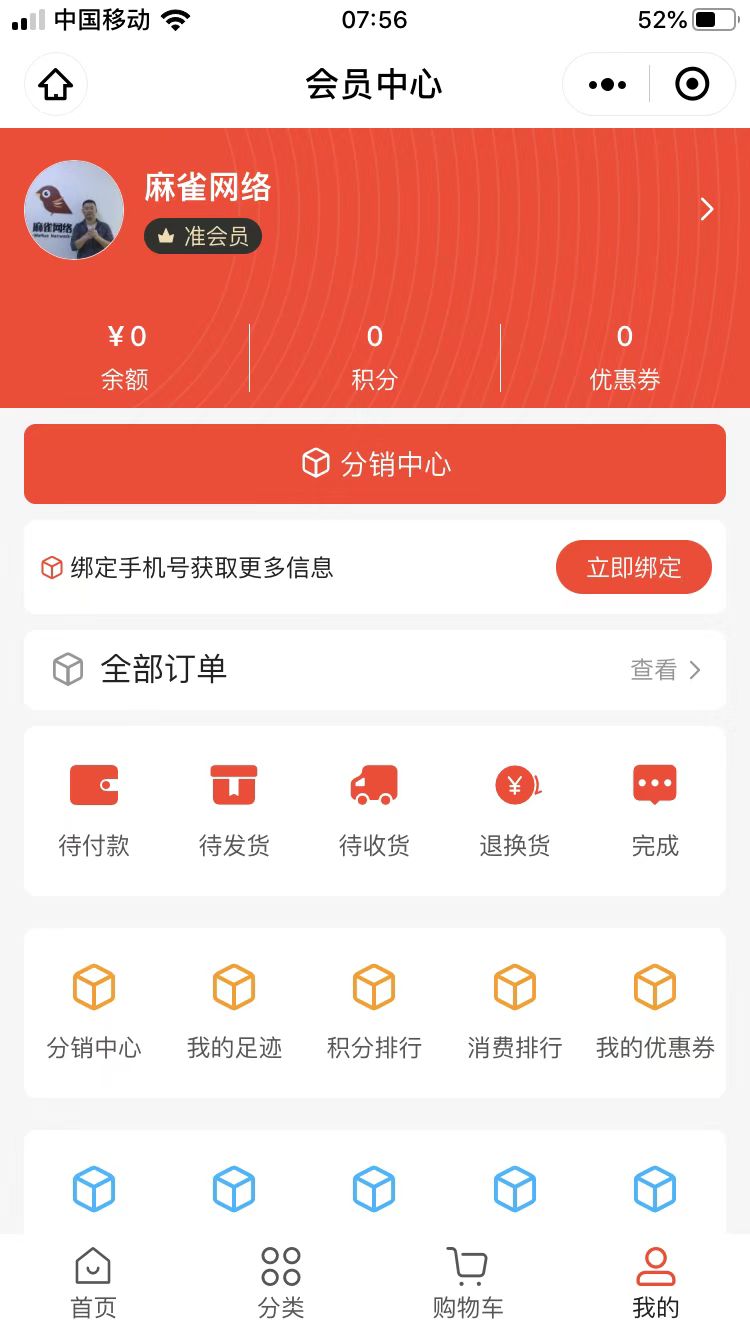Open 消费排行 spending ranking
Viewport: 750px width, 1334px height.
click(515, 1012)
